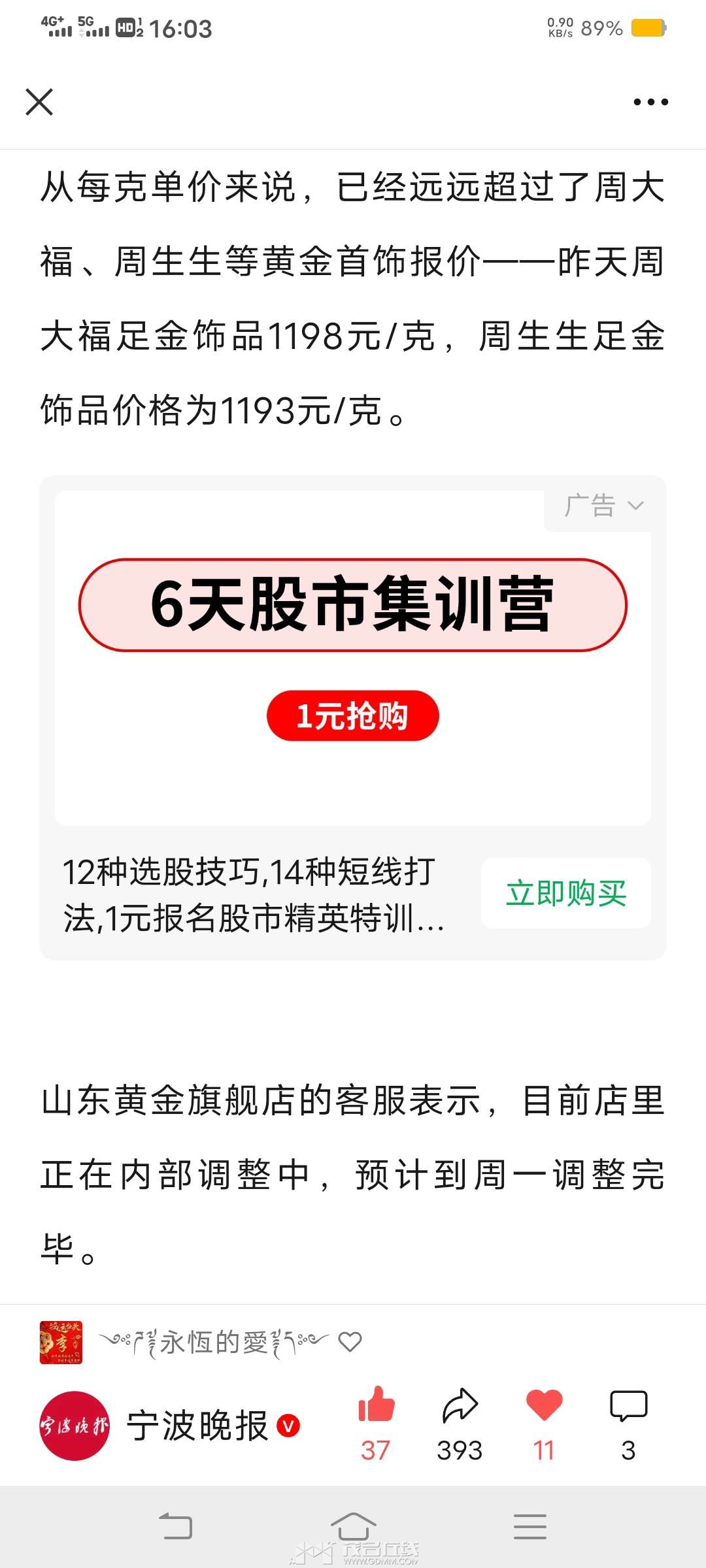Open the three-dot overflow menu
Image resolution: width=706 pixels, height=1568 pixels.
click(650, 102)
